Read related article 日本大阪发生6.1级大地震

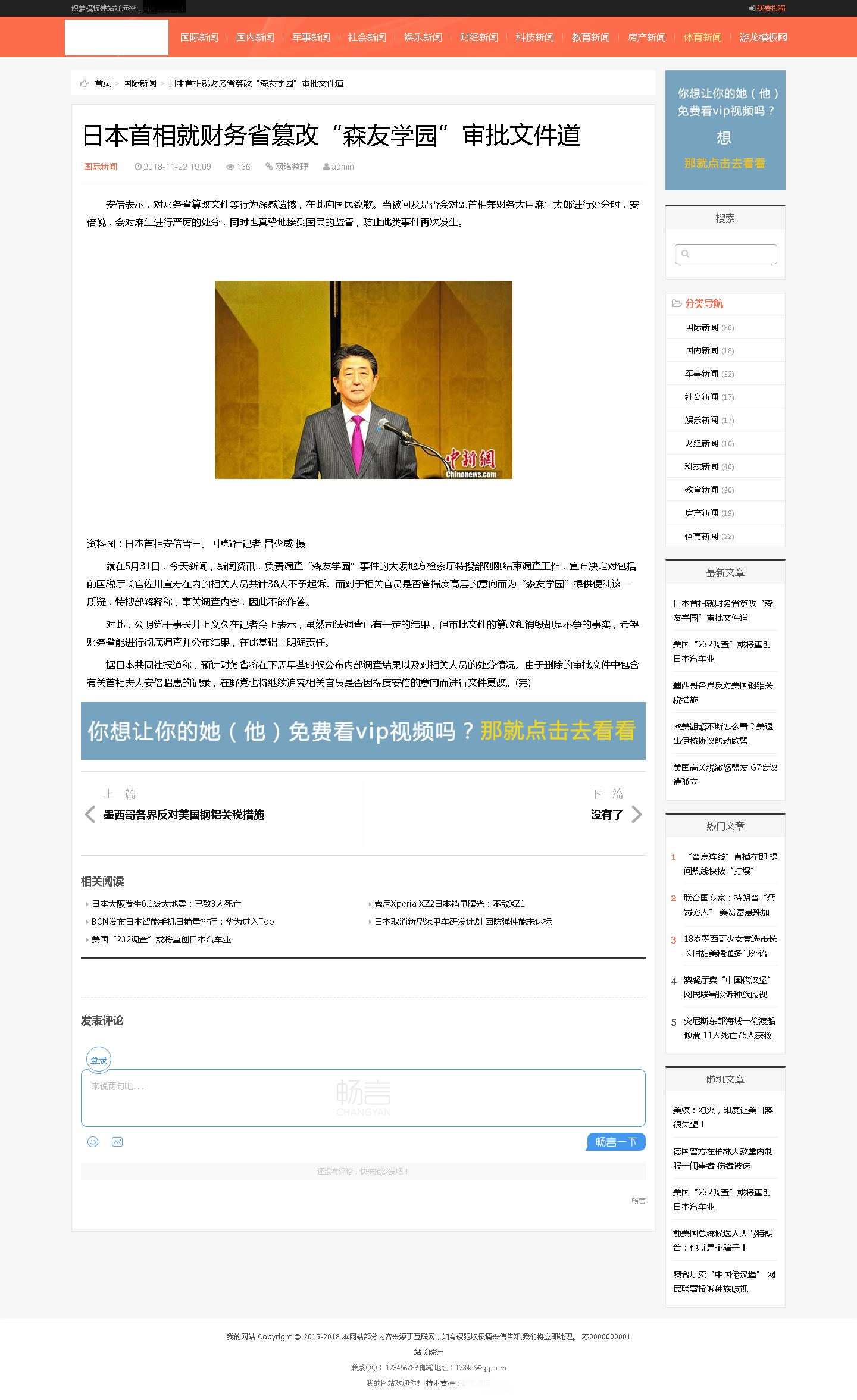[x=166, y=904]
